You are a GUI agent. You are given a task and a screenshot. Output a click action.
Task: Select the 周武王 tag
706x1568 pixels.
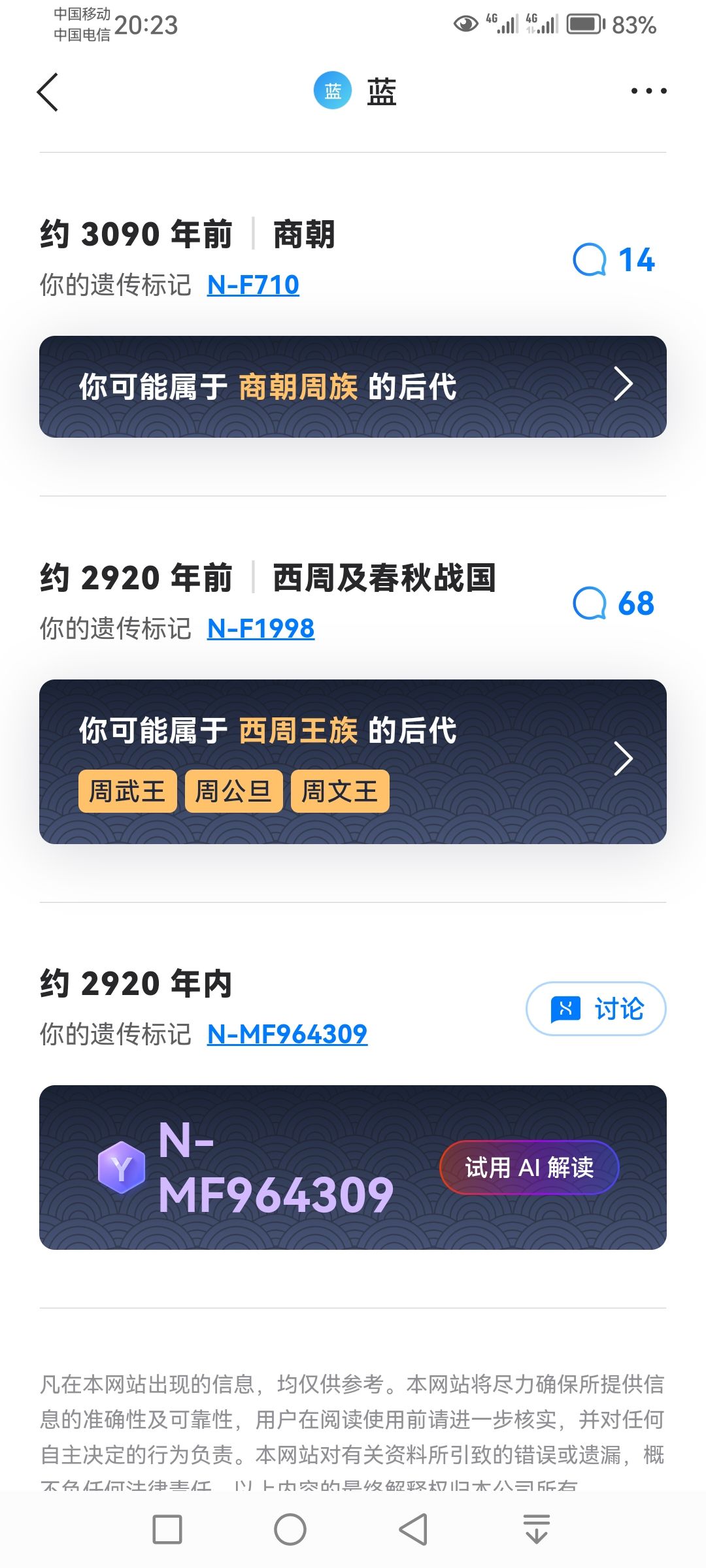click(x=127, y=791)
